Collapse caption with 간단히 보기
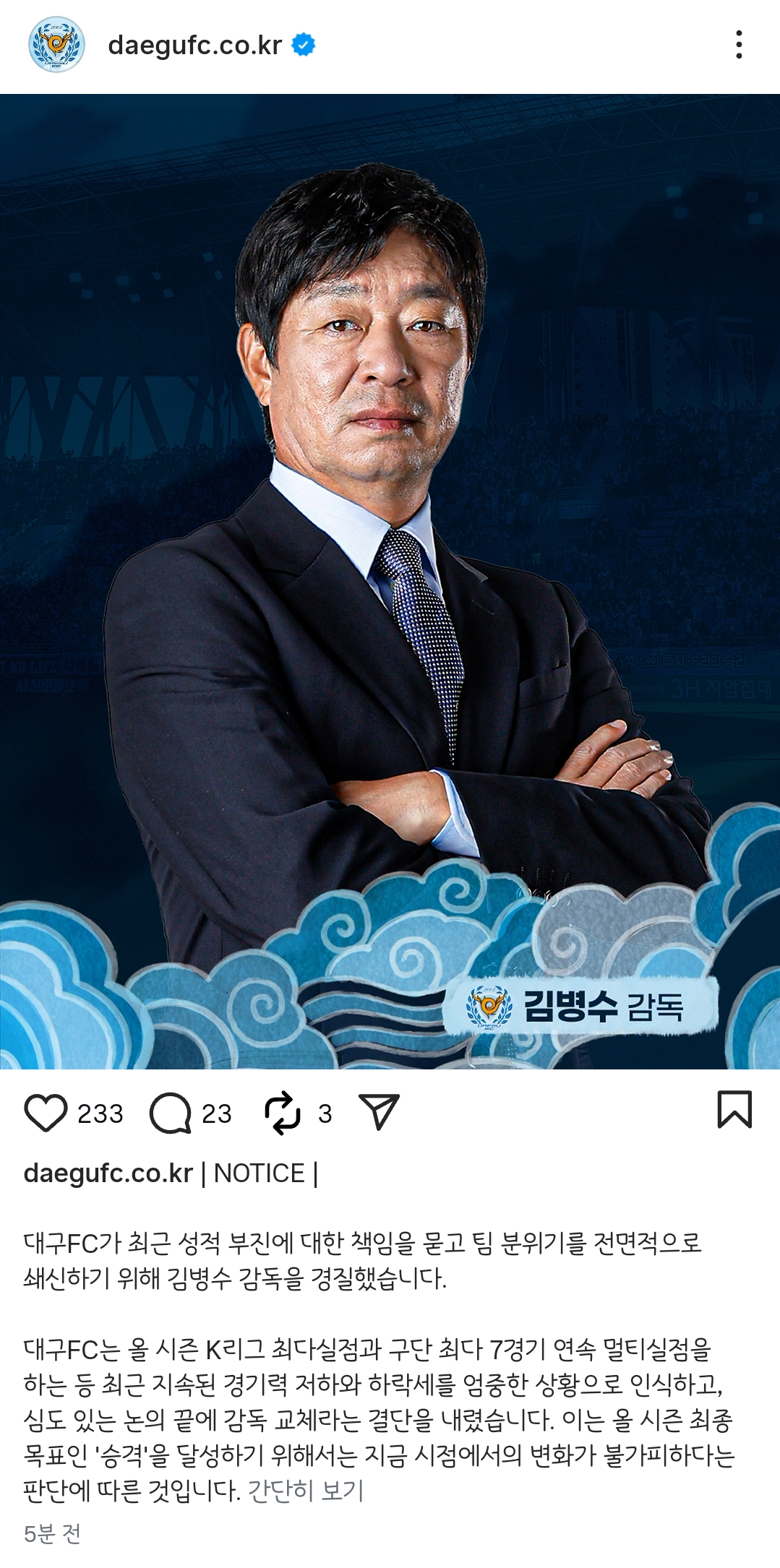 click(306, 1490)
